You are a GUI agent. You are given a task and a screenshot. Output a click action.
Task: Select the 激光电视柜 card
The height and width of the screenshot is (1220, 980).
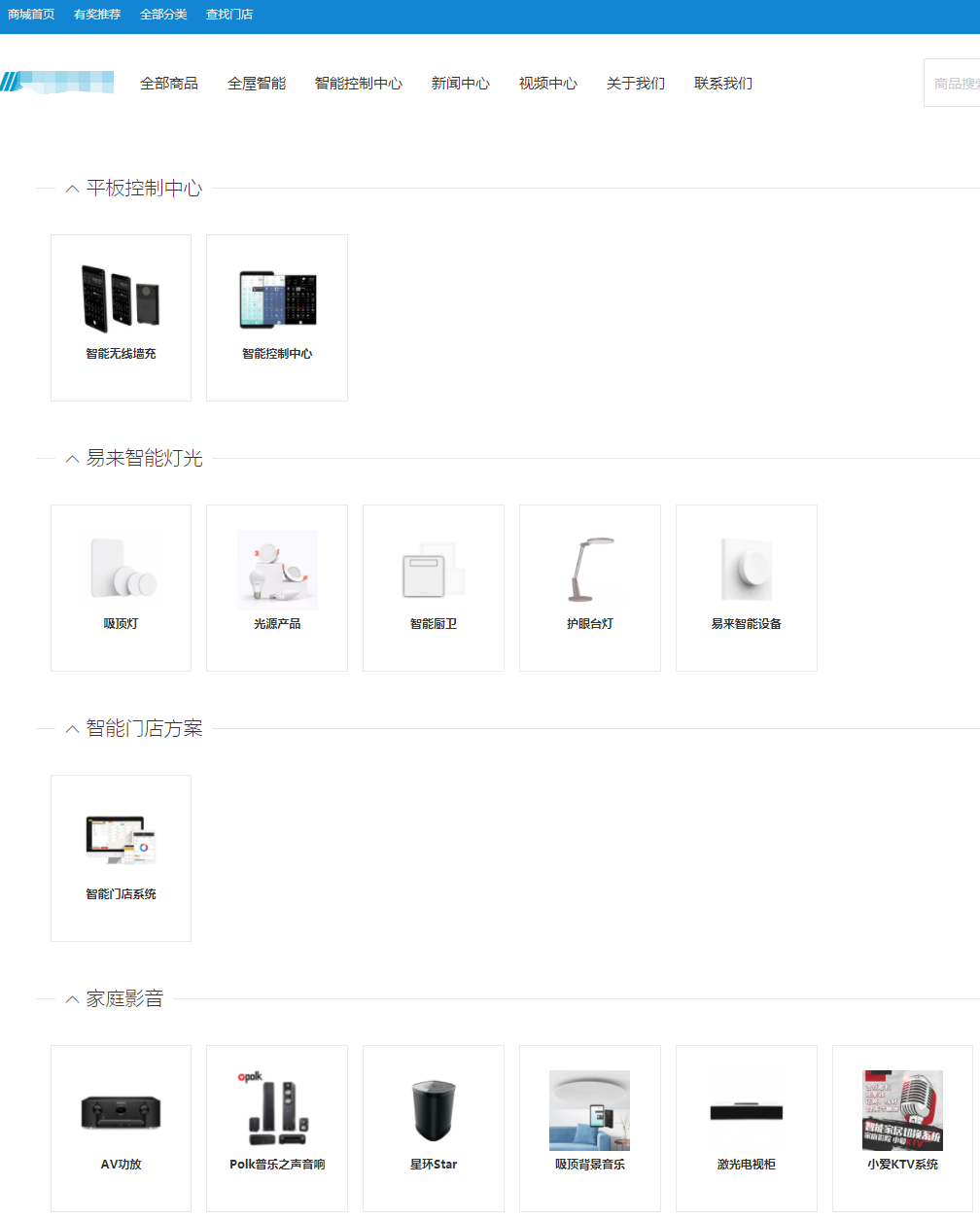tap(747, 1129)
